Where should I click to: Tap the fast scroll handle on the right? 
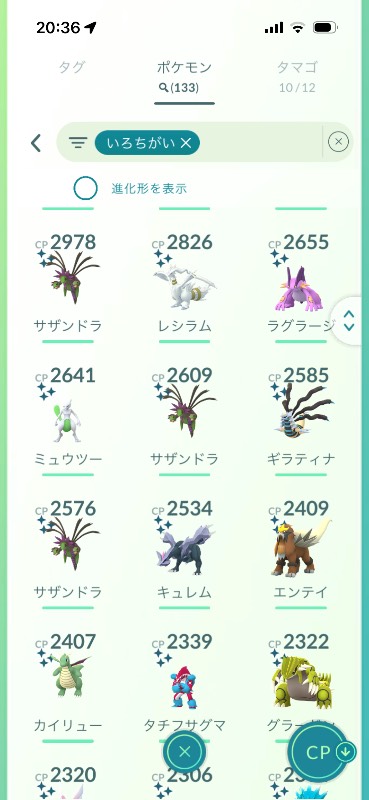350,321
